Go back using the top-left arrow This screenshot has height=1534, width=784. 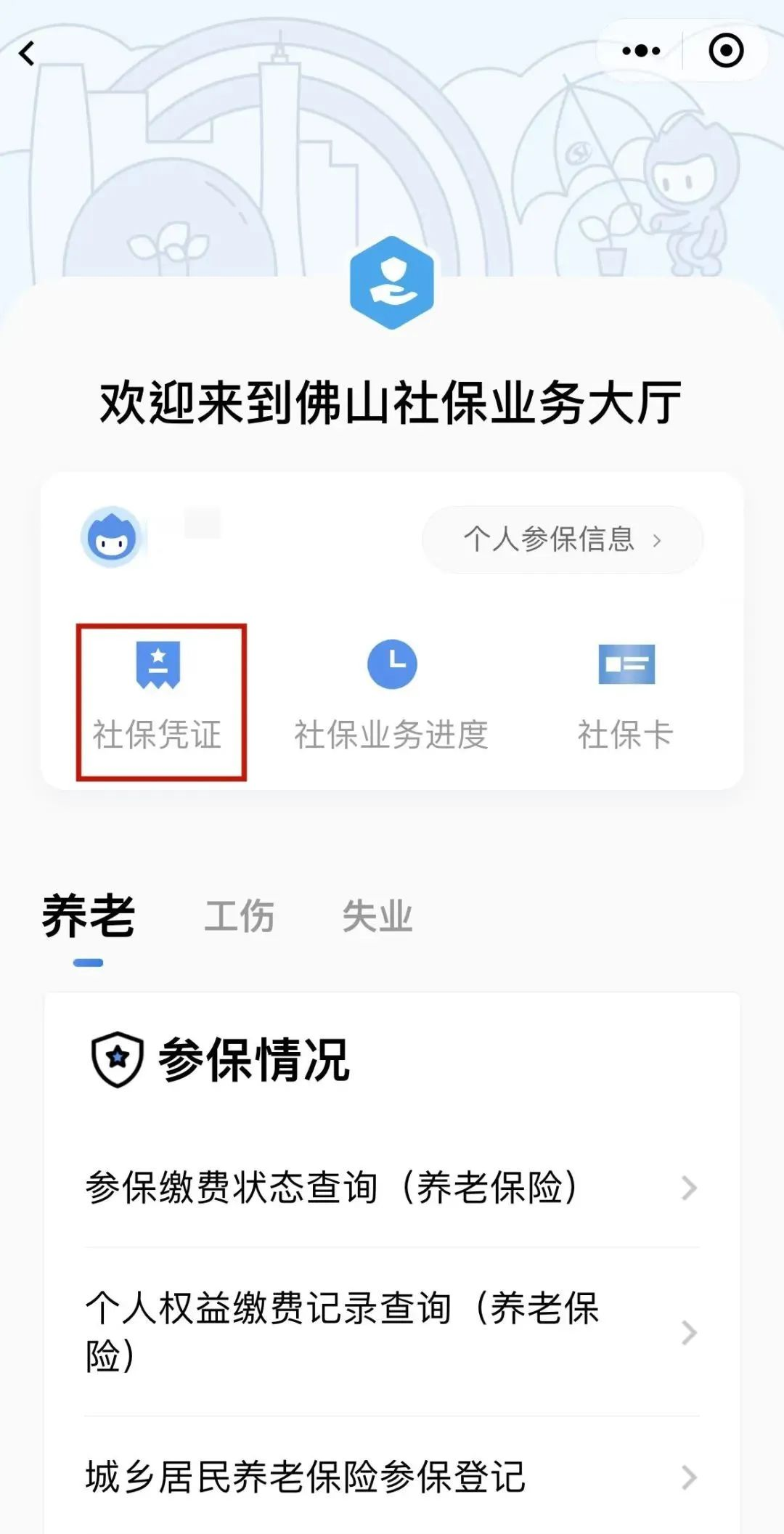click(28, 53)
